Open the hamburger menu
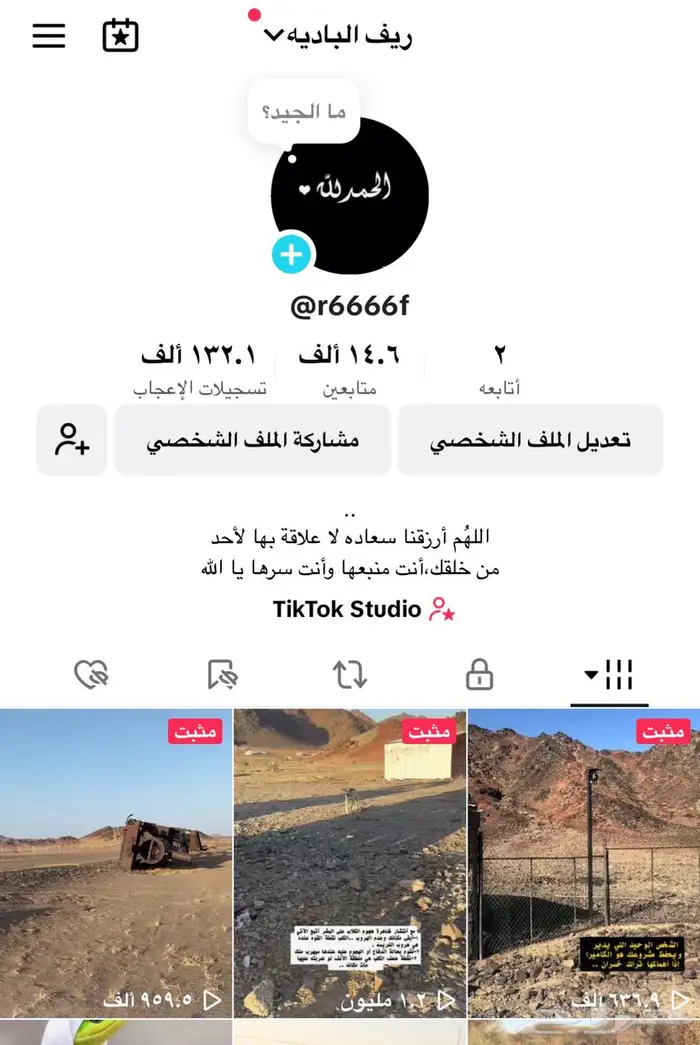 click(x=49, y=36)
